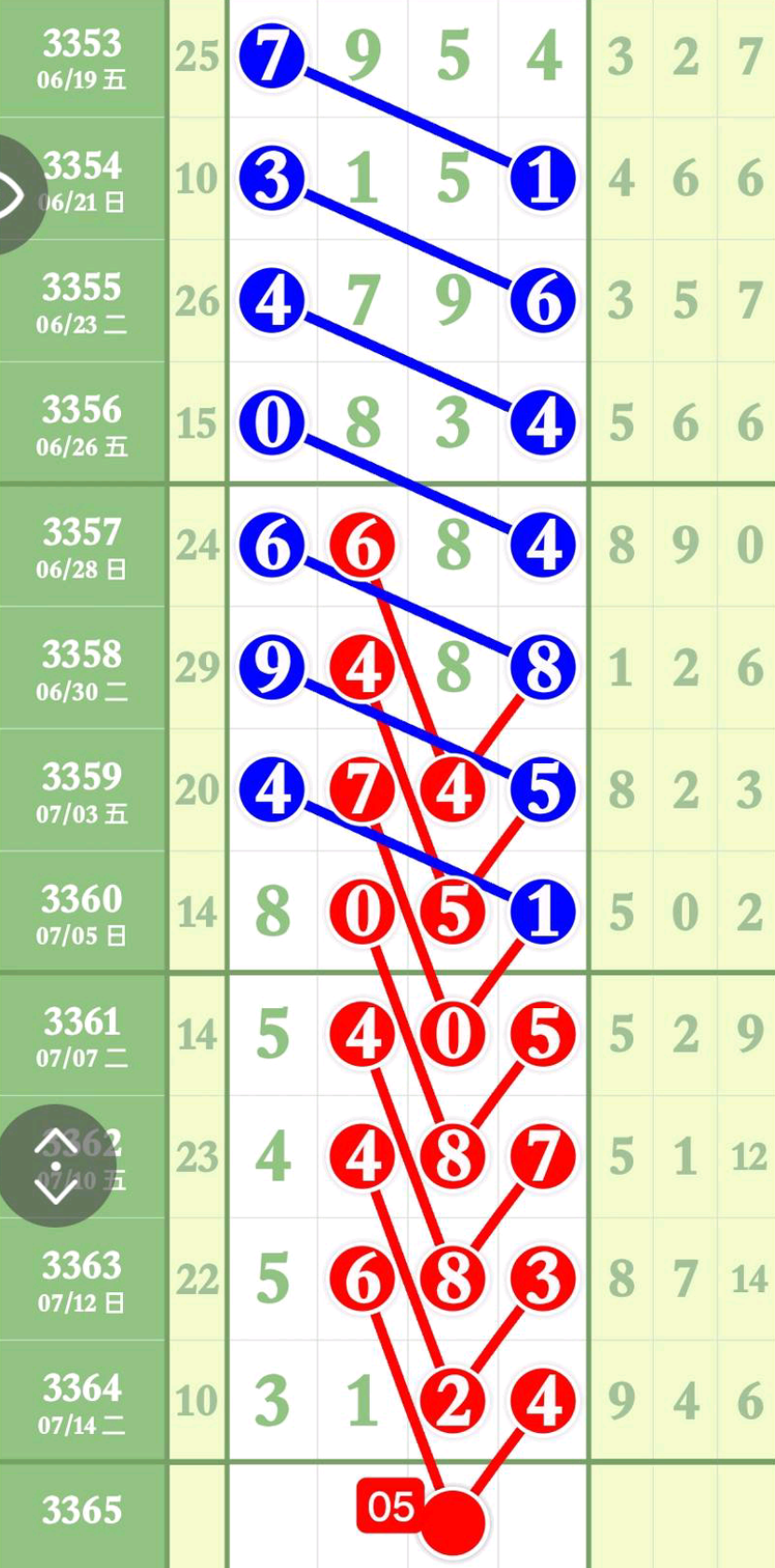The image size is (775, 1568).
Task: Tap the floating up-down scroll button
Action: point(57,1166)
